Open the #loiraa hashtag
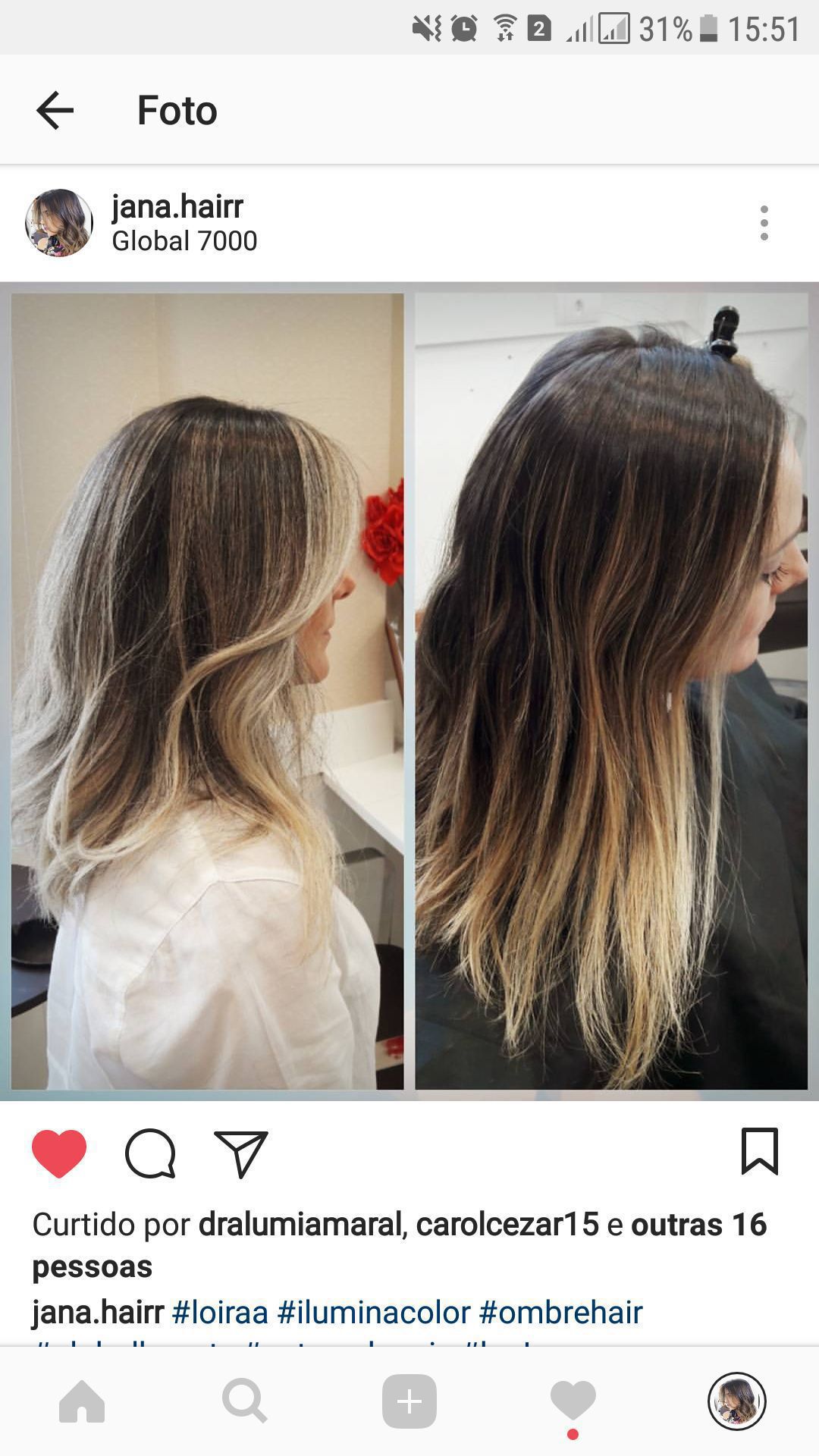The image size is (819, 1456). click(220, 1313)
